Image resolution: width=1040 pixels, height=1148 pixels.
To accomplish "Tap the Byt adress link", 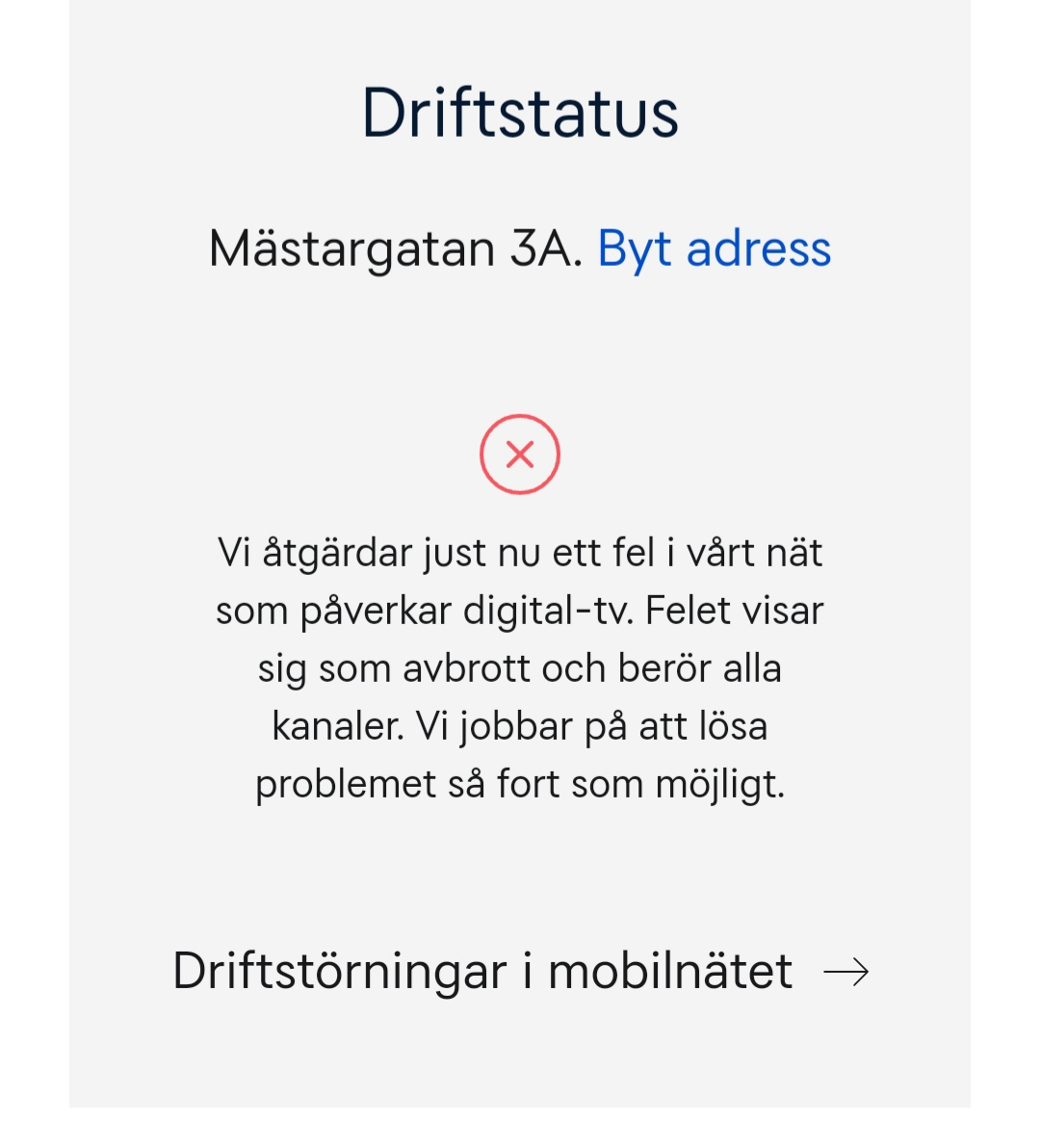I will 714,249.
